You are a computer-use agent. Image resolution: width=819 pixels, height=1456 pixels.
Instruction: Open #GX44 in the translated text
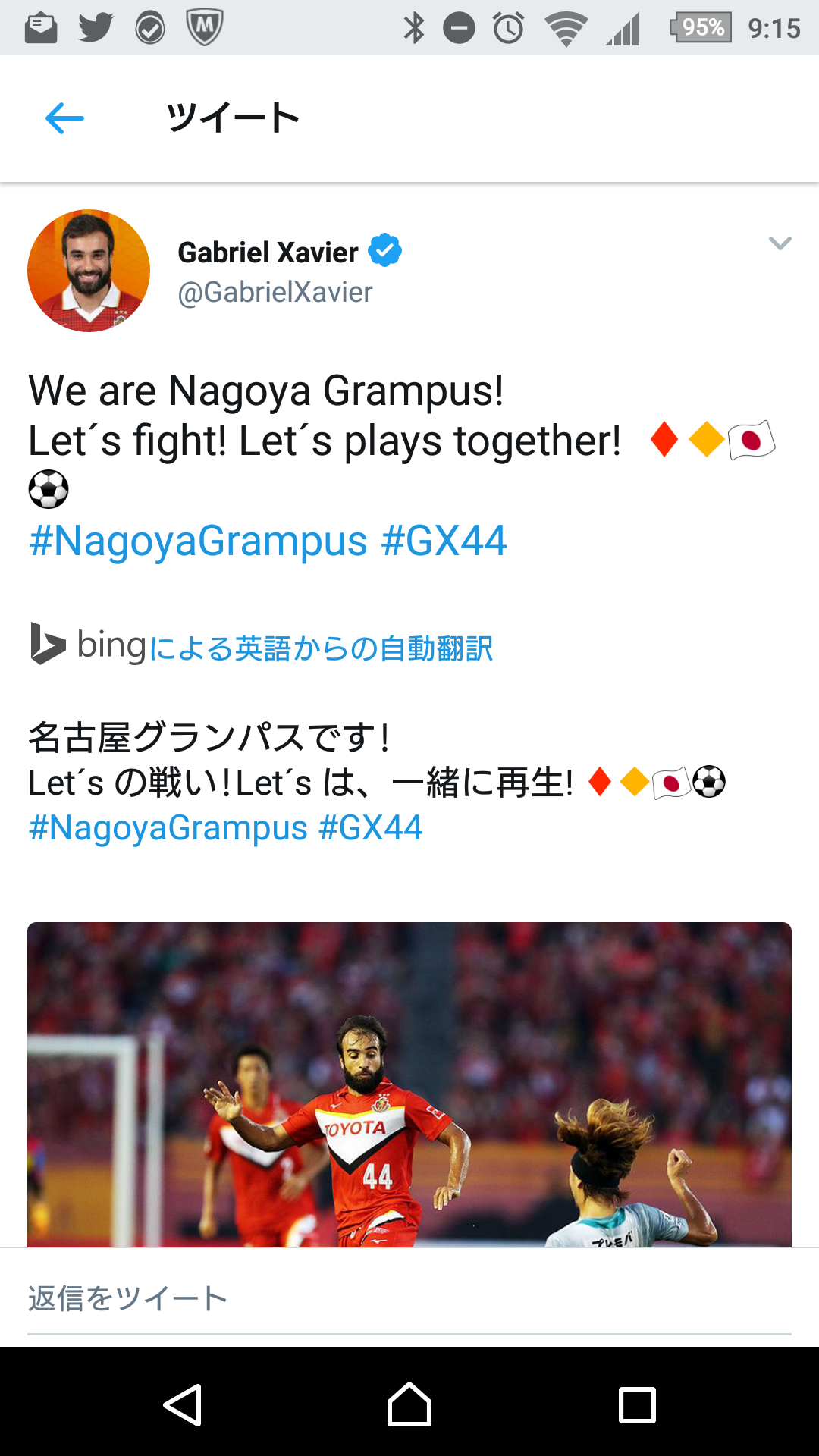click(371, 827)
